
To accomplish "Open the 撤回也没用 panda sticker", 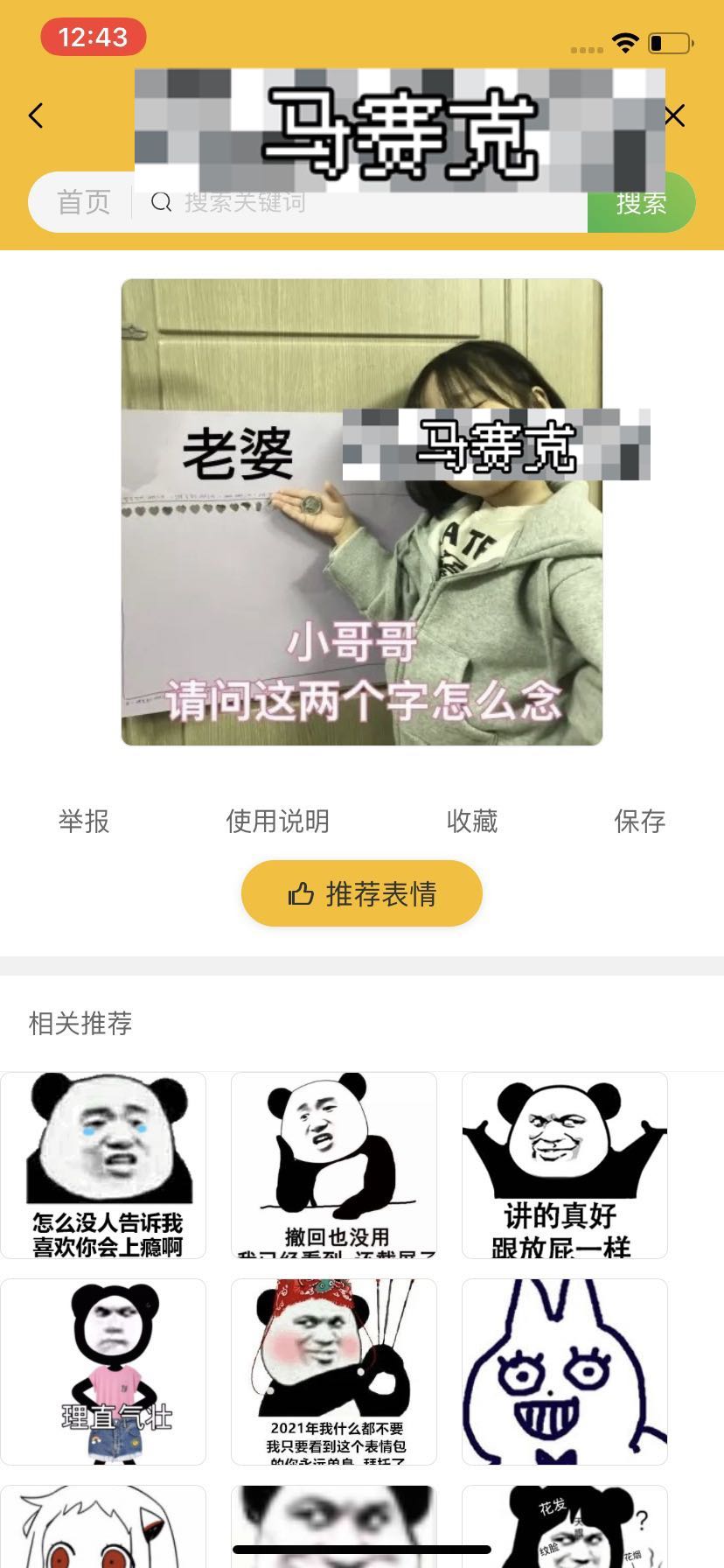I will [x=334, y=1165].
